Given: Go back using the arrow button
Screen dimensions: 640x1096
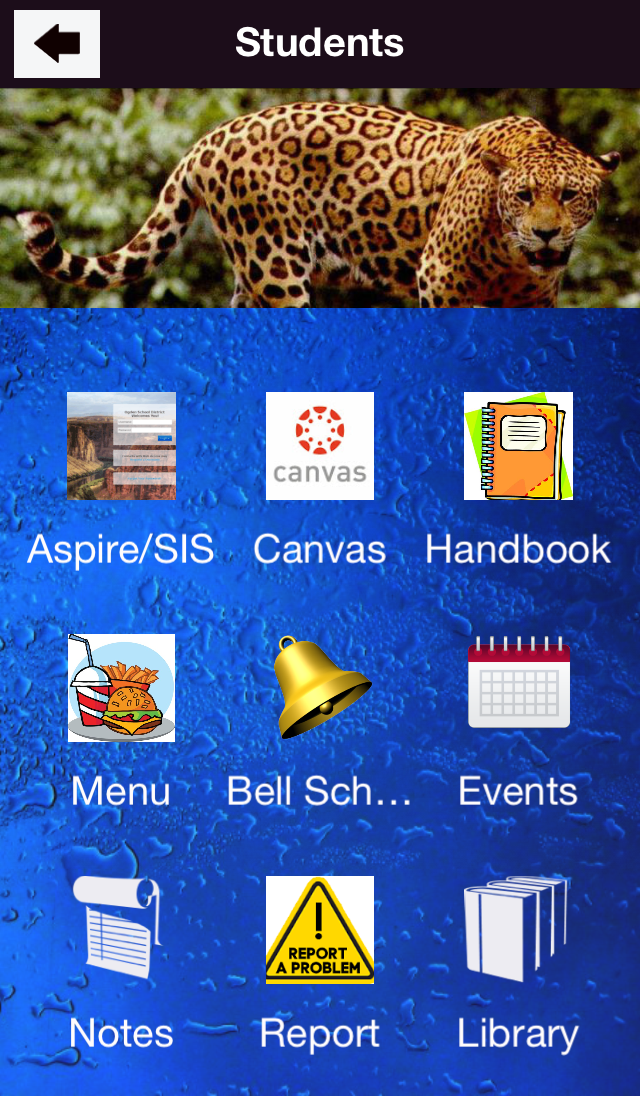Looking at the screenshot, I should [x=57, y=44].
